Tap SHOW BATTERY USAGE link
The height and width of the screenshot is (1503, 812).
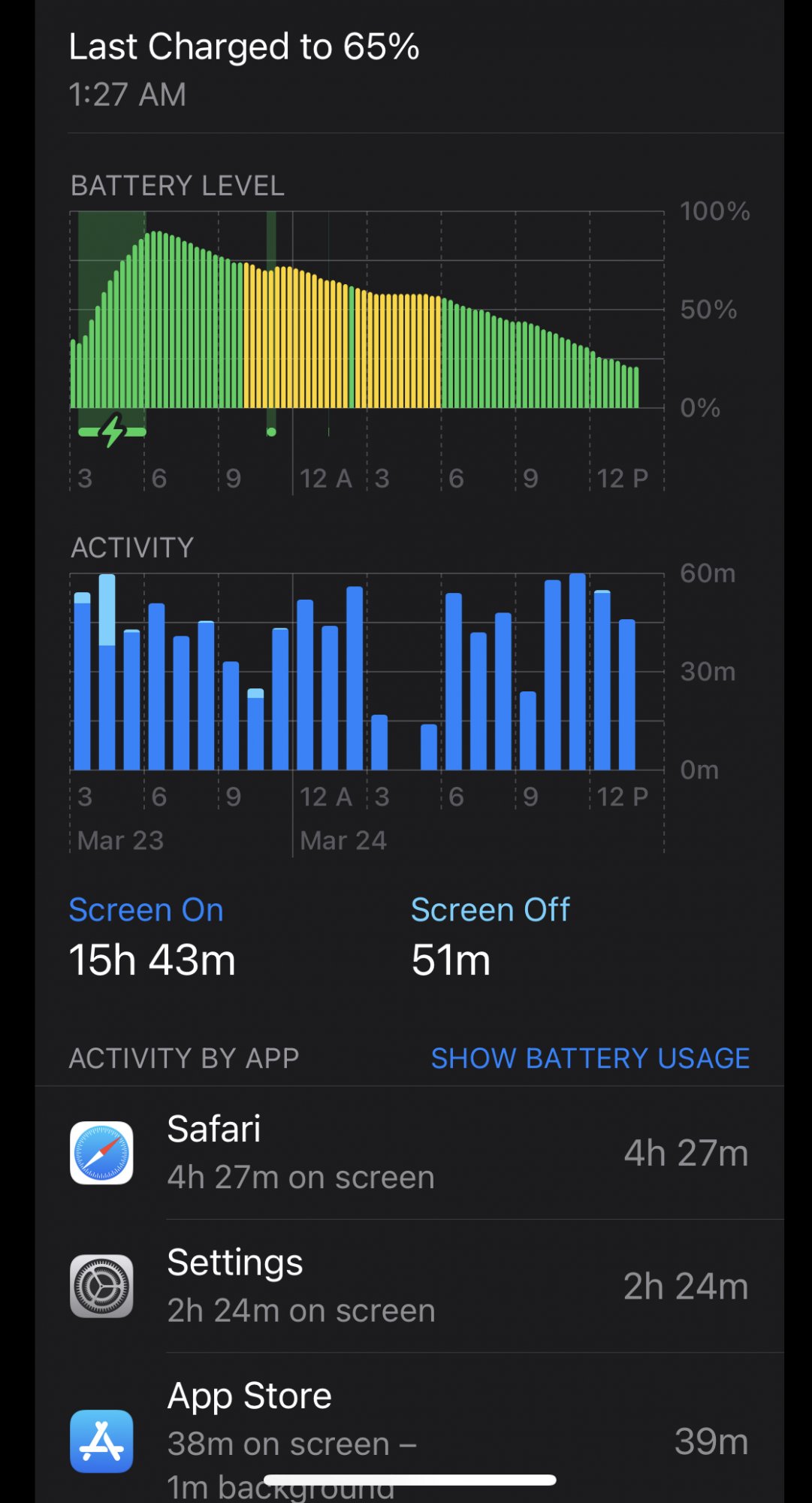(x=590, y=1058)
